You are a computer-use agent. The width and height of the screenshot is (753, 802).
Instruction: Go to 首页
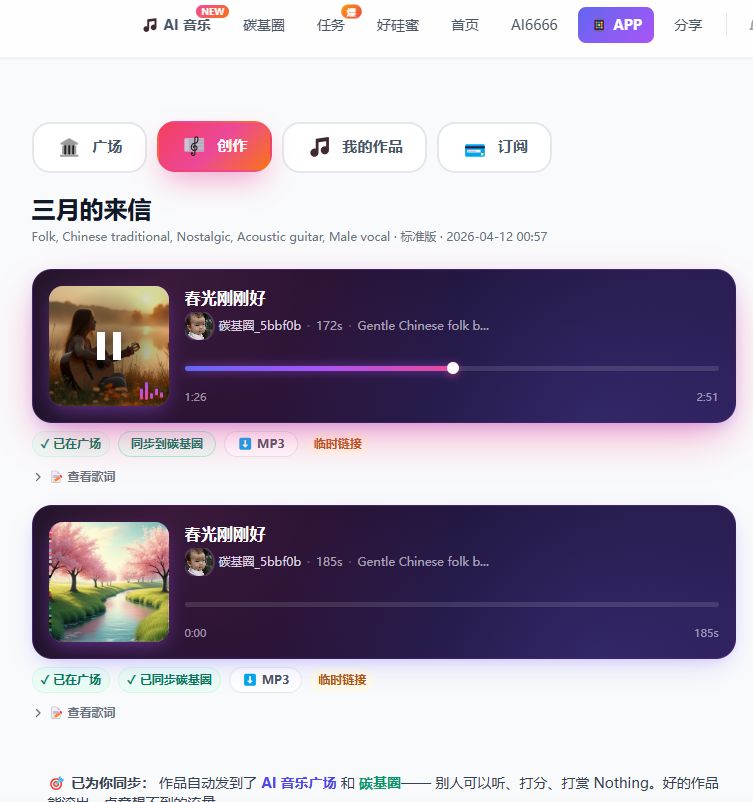[x=465, y=25]
